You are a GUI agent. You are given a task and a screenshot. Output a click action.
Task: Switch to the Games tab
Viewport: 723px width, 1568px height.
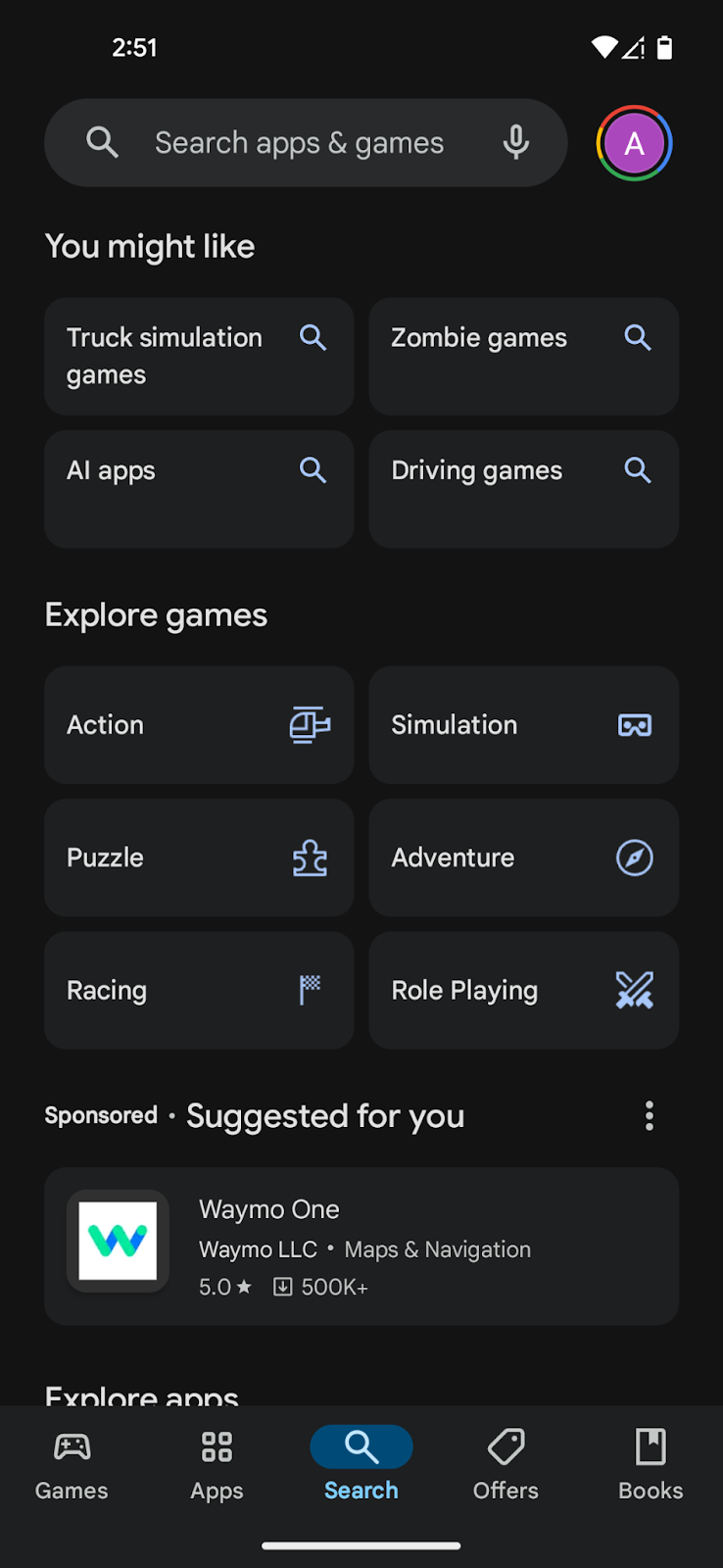point(72,1465)
